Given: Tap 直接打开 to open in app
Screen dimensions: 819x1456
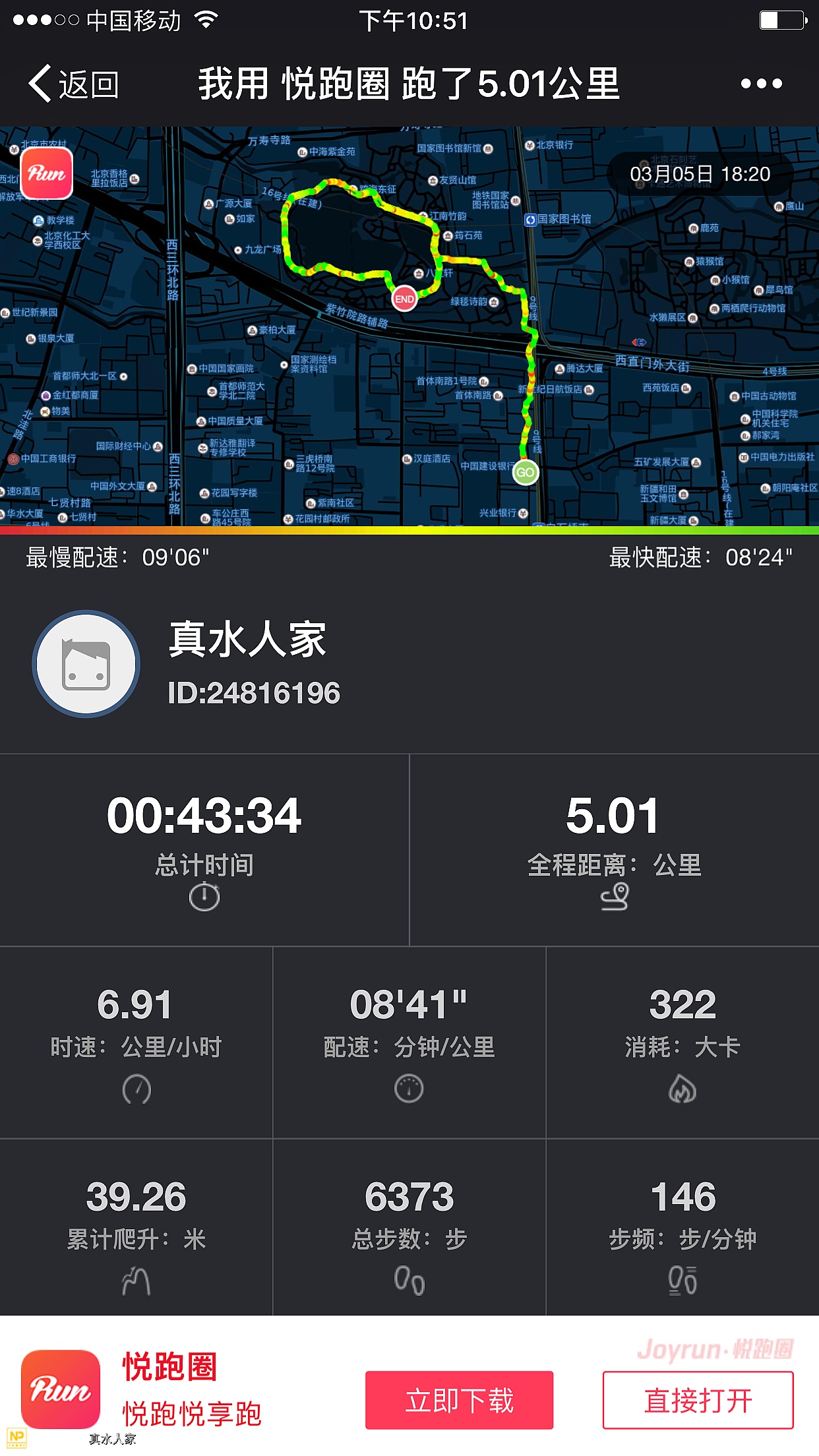Looking at the screenshot, I should click(698, 1400).
